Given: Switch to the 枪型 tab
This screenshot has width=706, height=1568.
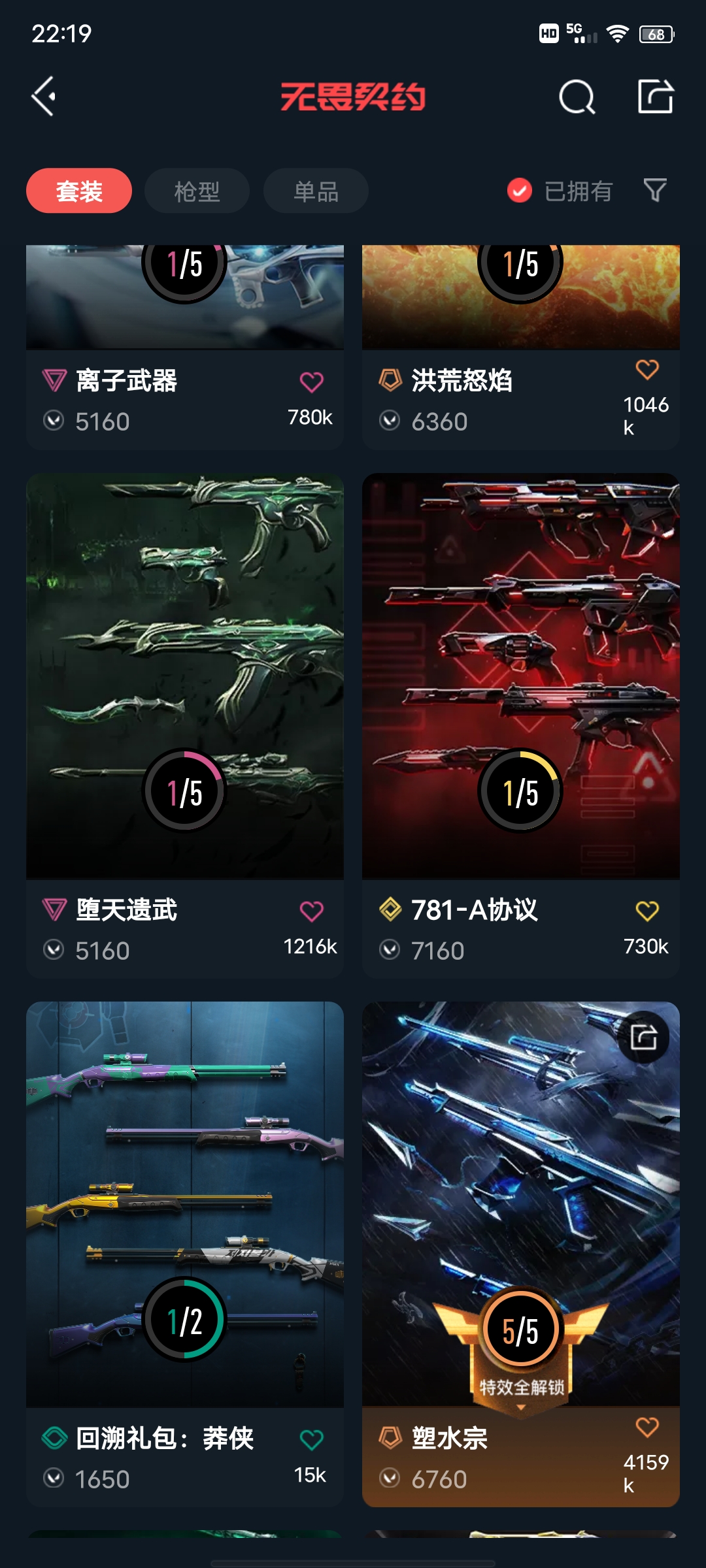Looking at the screenshot, I should pos(197,191).
